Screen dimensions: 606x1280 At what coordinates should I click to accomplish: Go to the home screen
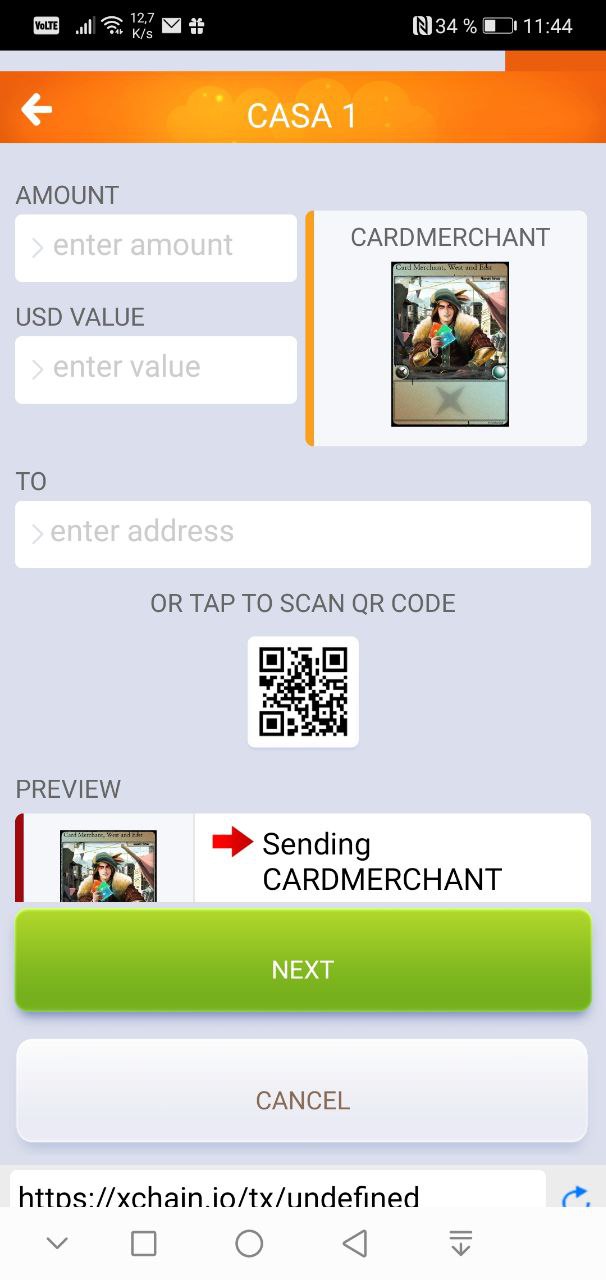pos(249,1243)
